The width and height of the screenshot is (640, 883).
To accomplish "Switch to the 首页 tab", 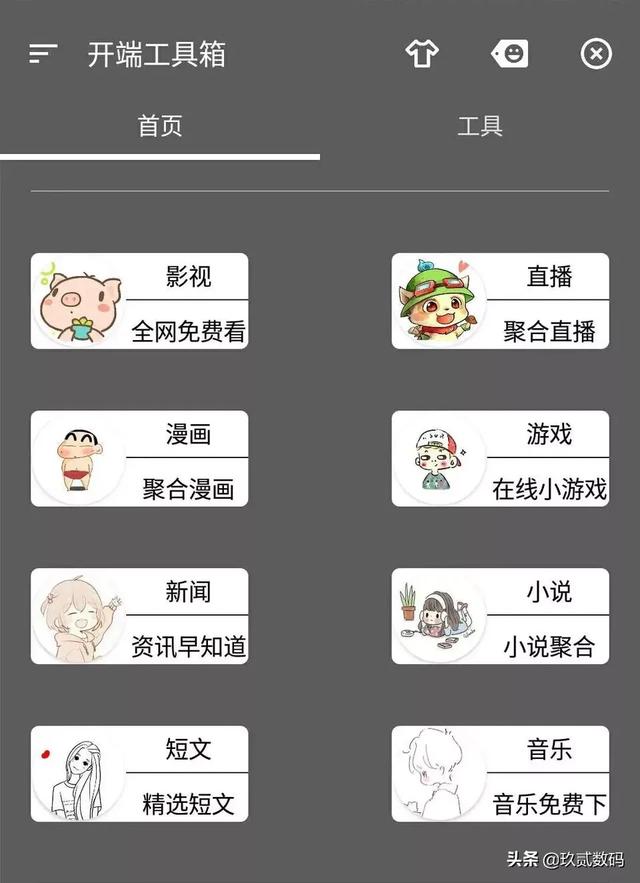I will pos(160,127).
